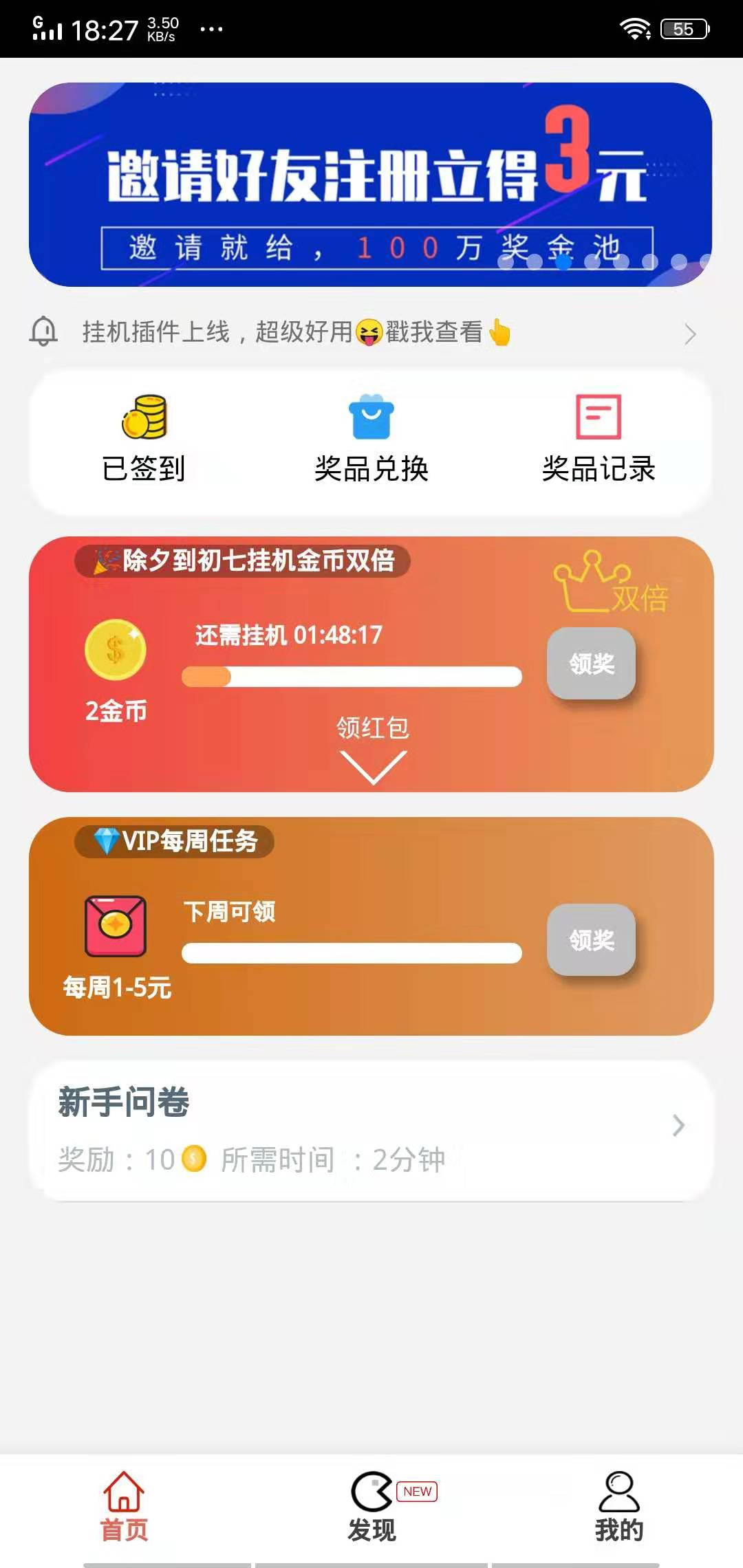Click the invite friends banner
This screenshot has height=1568, width=743.
click(x=371, y=186)
